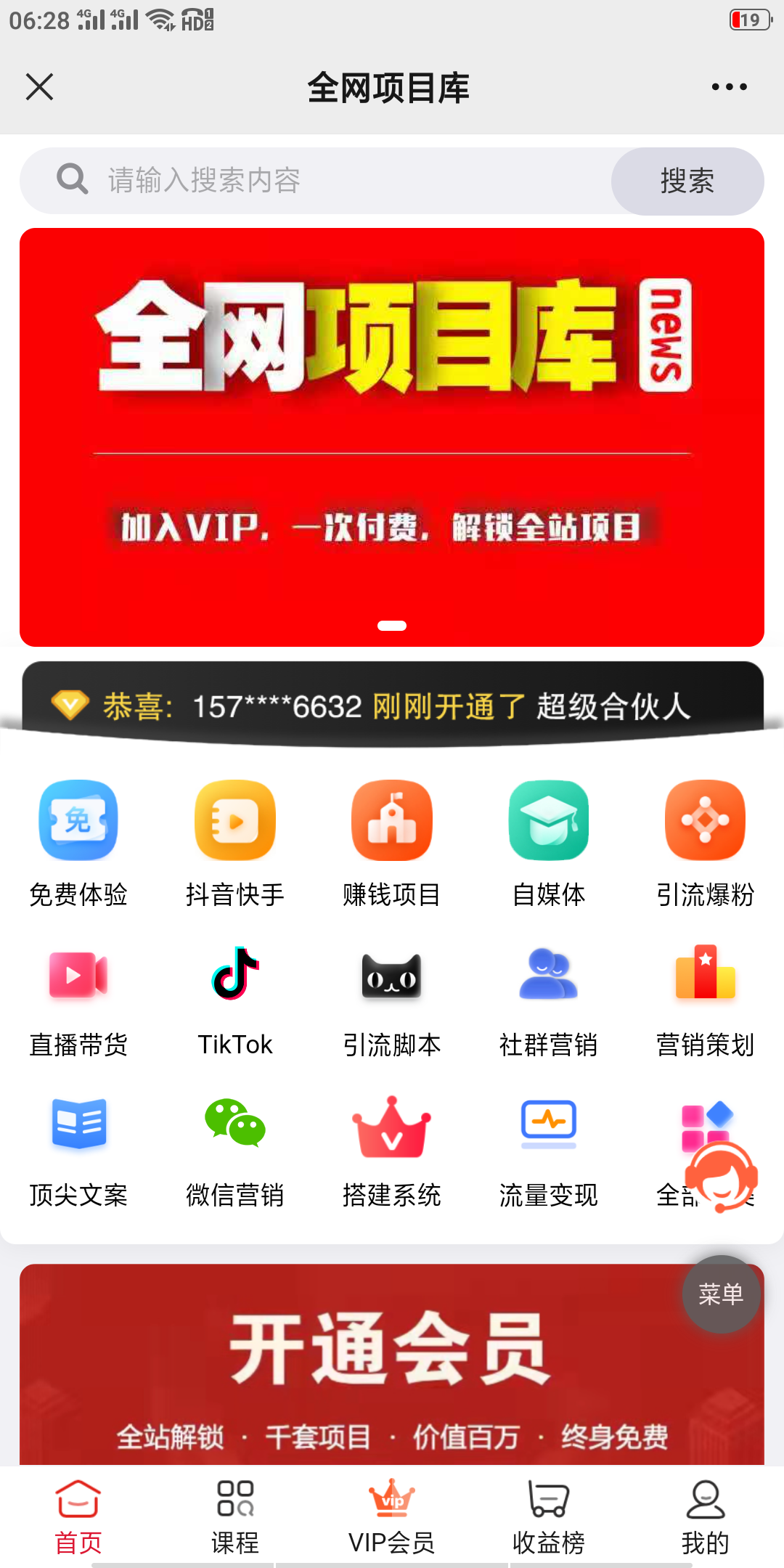This screenshot has height=1568, width=784.
Task: Open the 全网项目库 VIP banner
Action: [392, 437]
